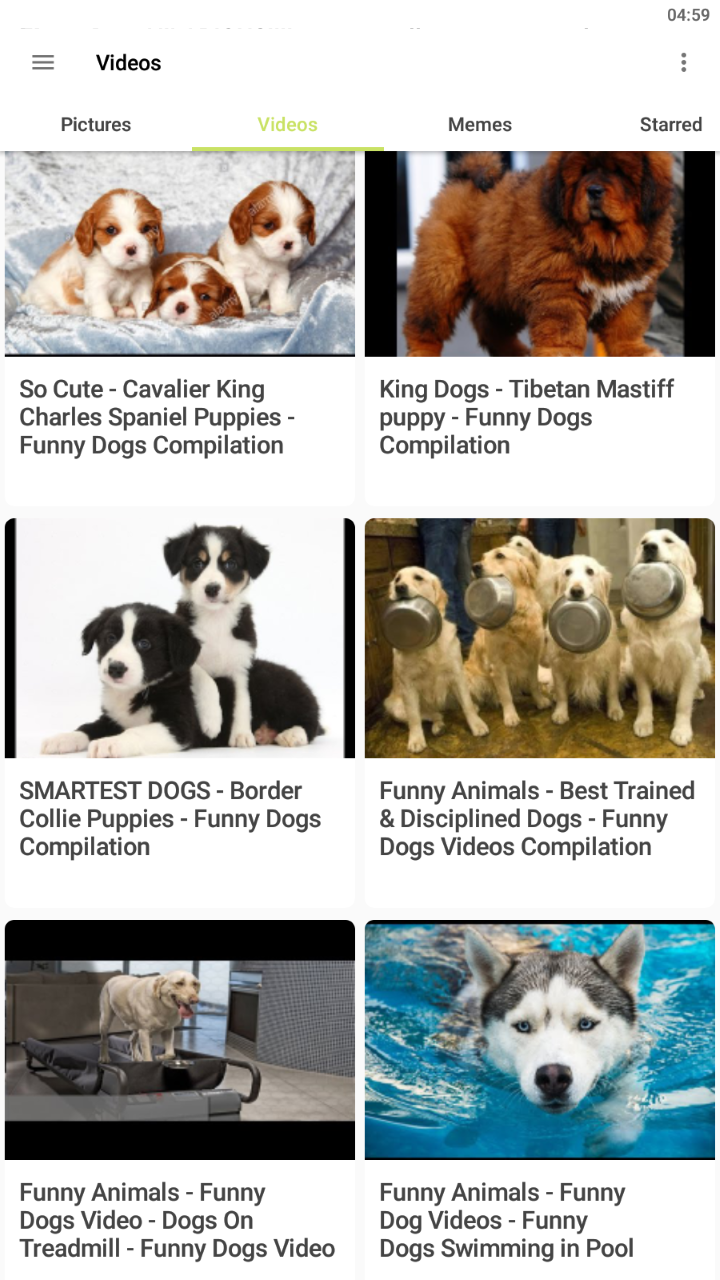Switch to the Memes tab

(480, 125)
